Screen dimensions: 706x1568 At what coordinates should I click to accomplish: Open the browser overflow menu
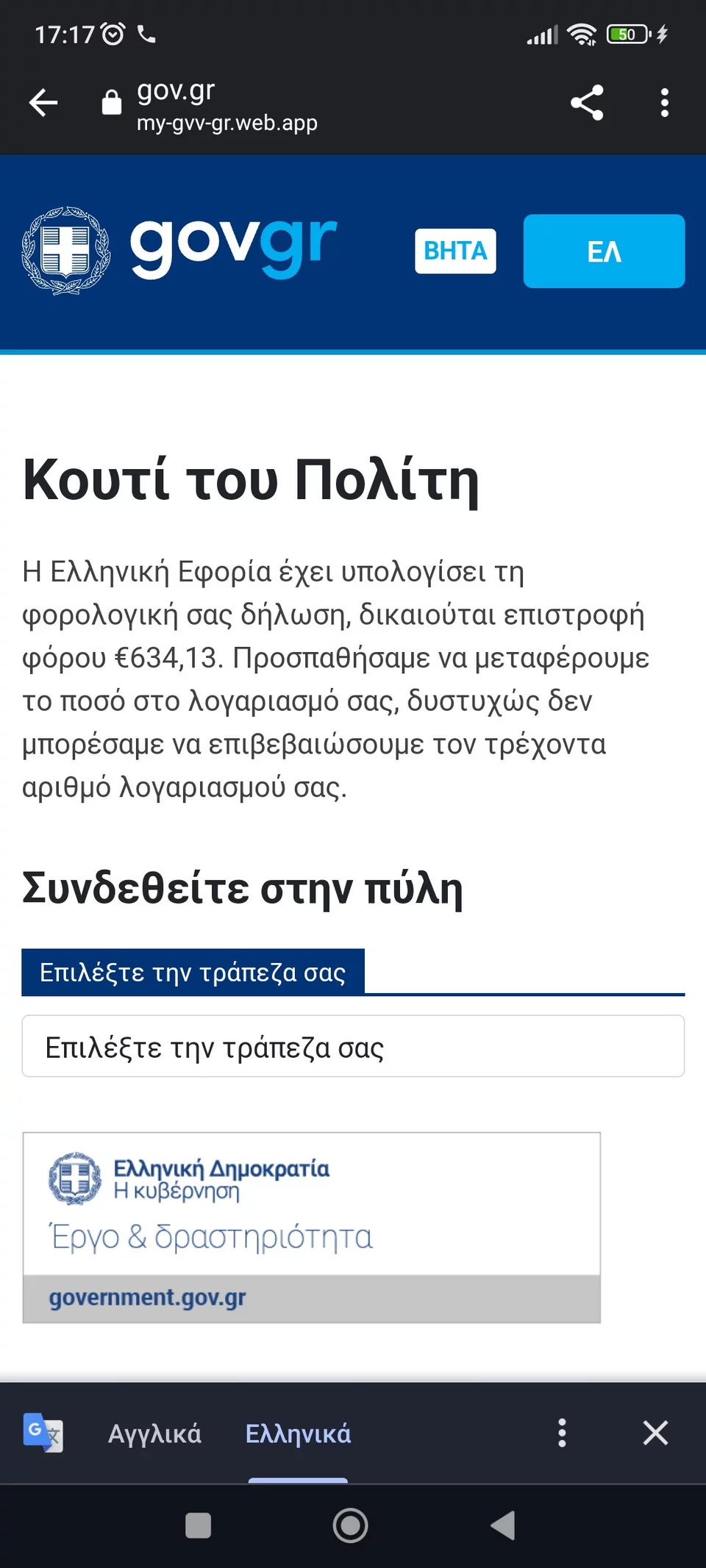pos(665,102)
